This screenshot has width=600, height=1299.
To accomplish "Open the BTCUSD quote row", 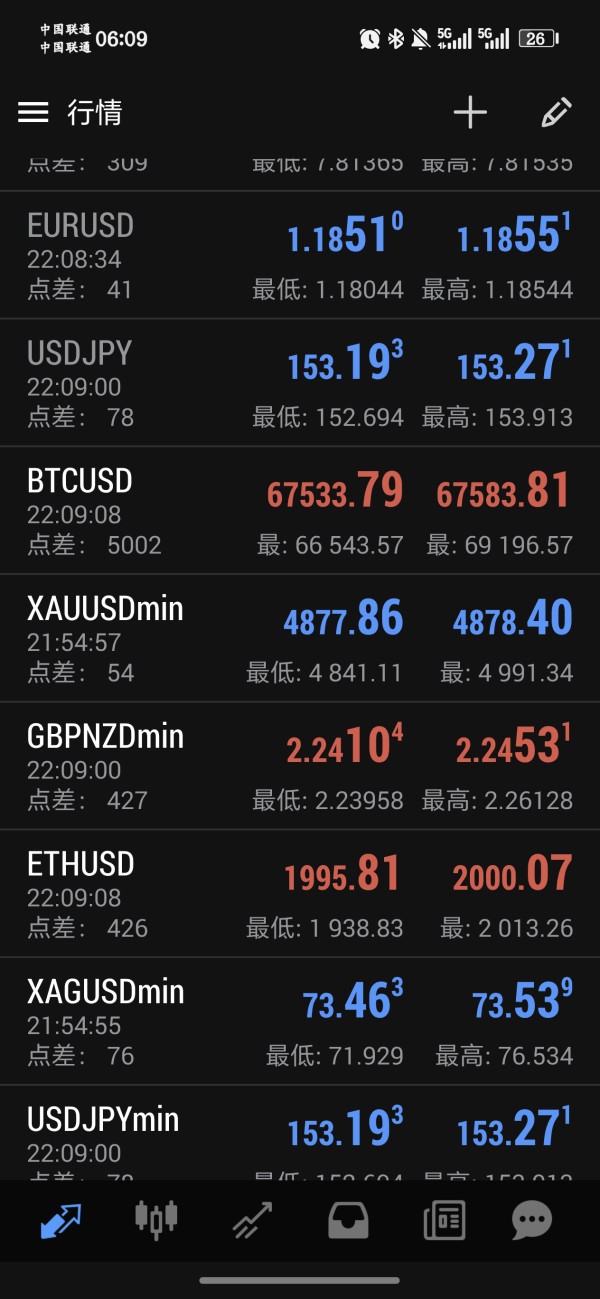I will click(300, 512).
